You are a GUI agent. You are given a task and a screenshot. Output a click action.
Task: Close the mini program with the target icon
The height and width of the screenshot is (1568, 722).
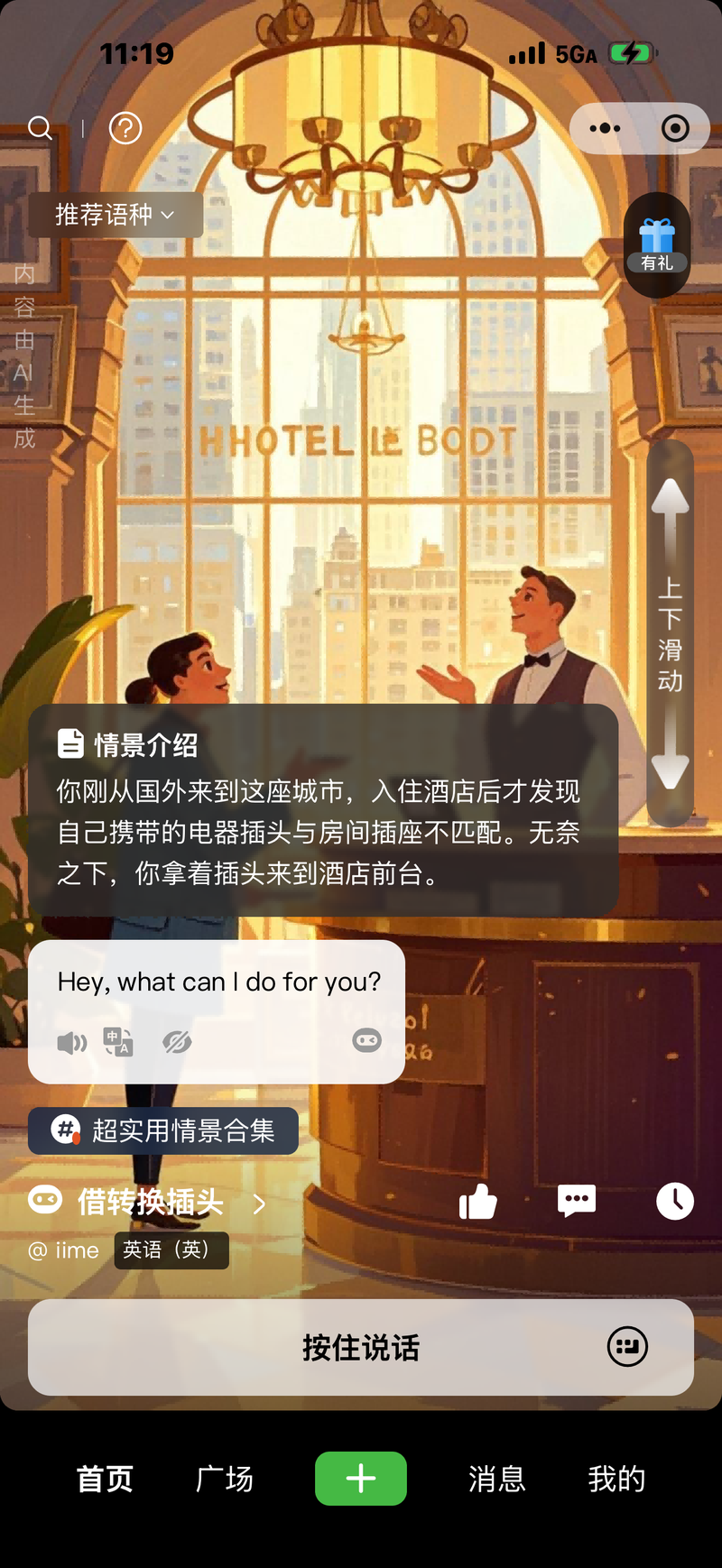click(675, 128)
